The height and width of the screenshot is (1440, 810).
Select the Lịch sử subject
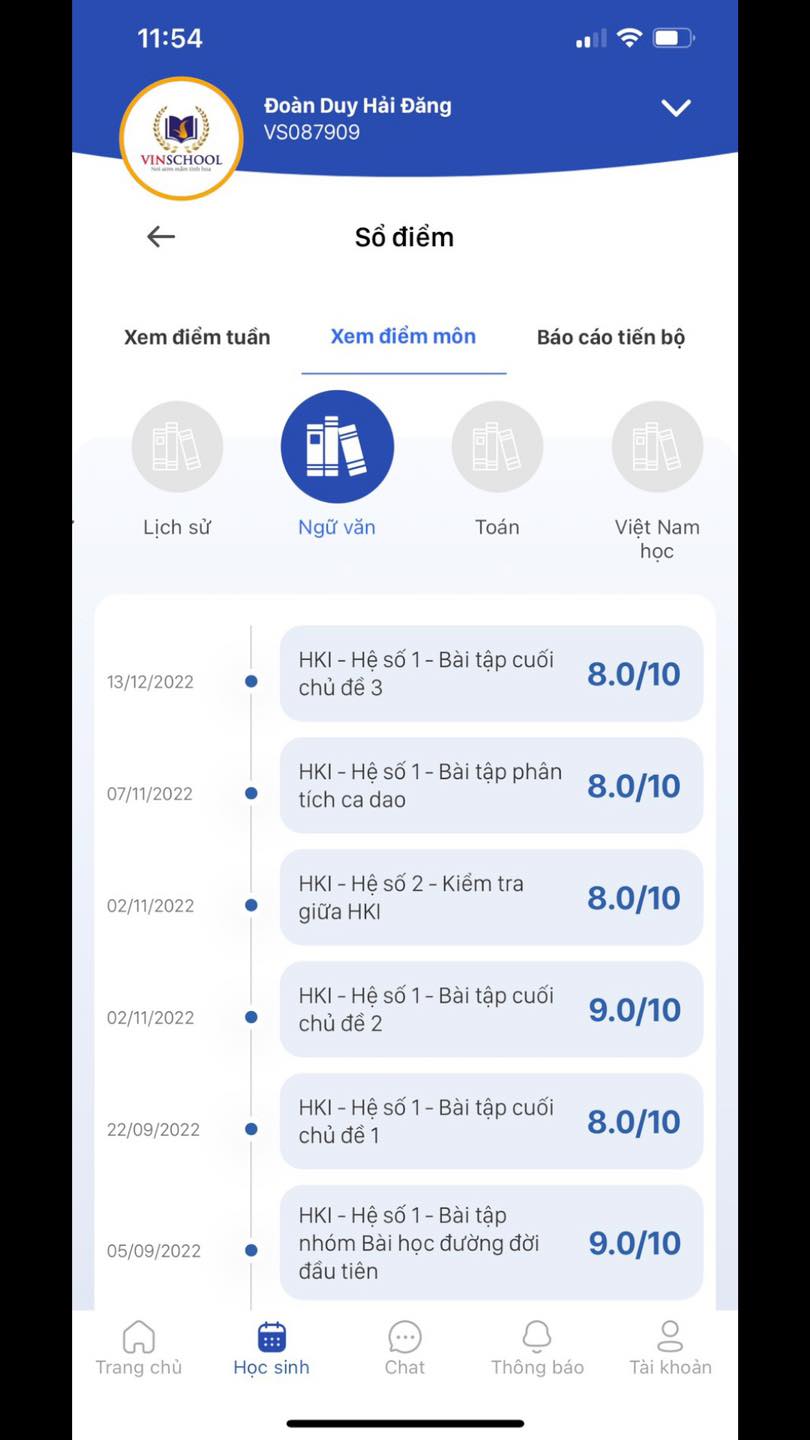[177, 448]
